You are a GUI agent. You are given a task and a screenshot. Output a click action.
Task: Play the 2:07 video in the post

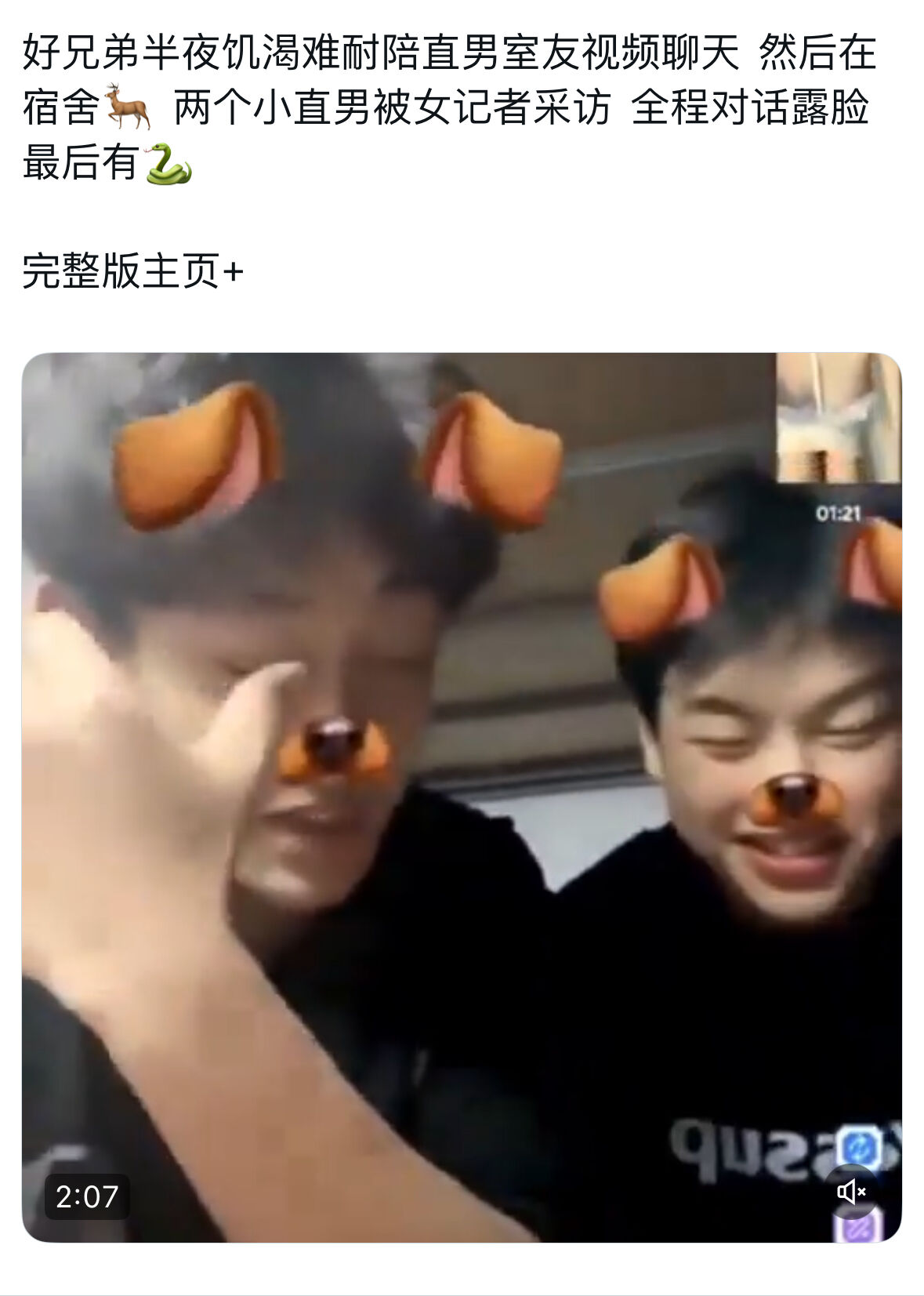click(461, 796)
